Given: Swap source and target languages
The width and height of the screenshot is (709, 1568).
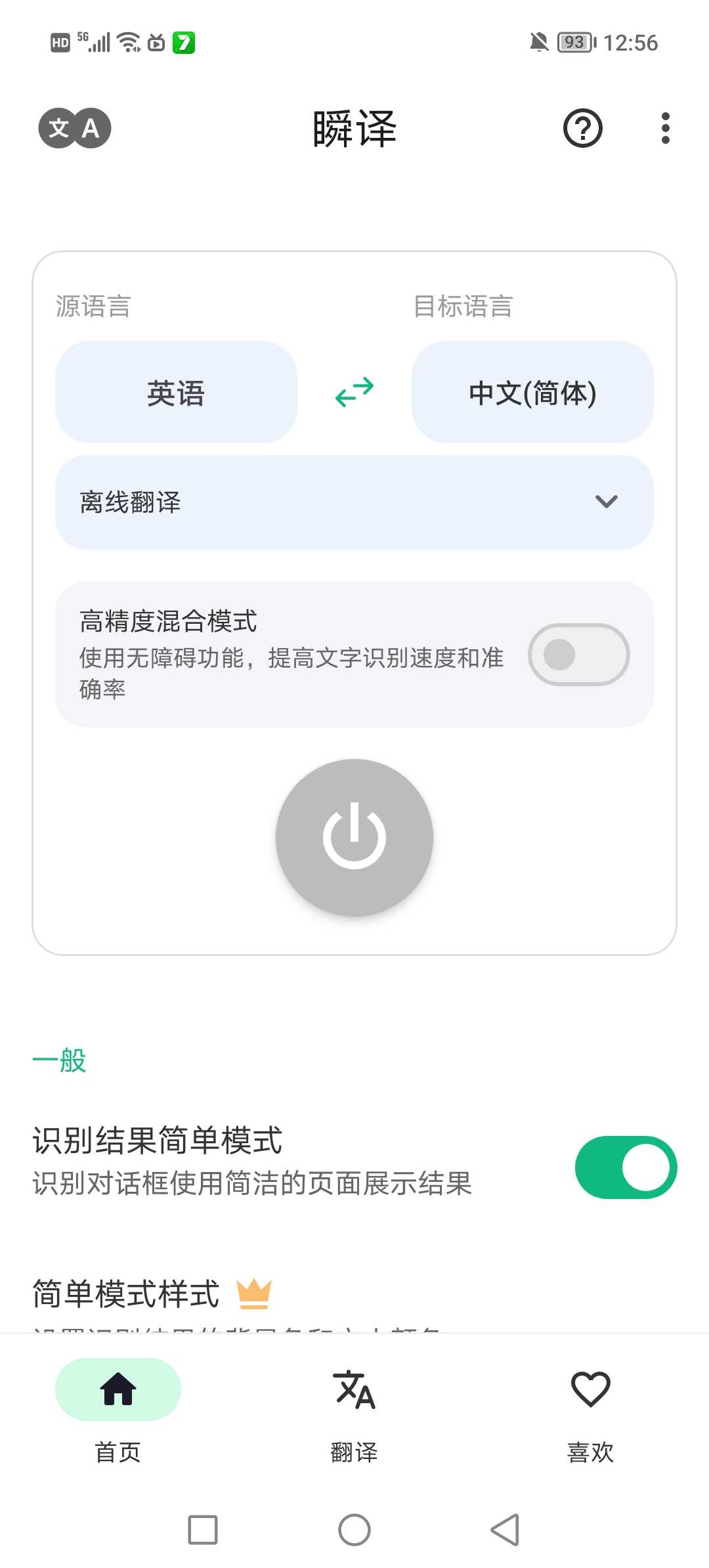Looking at the screenshot, I should [x=354, y=392].
